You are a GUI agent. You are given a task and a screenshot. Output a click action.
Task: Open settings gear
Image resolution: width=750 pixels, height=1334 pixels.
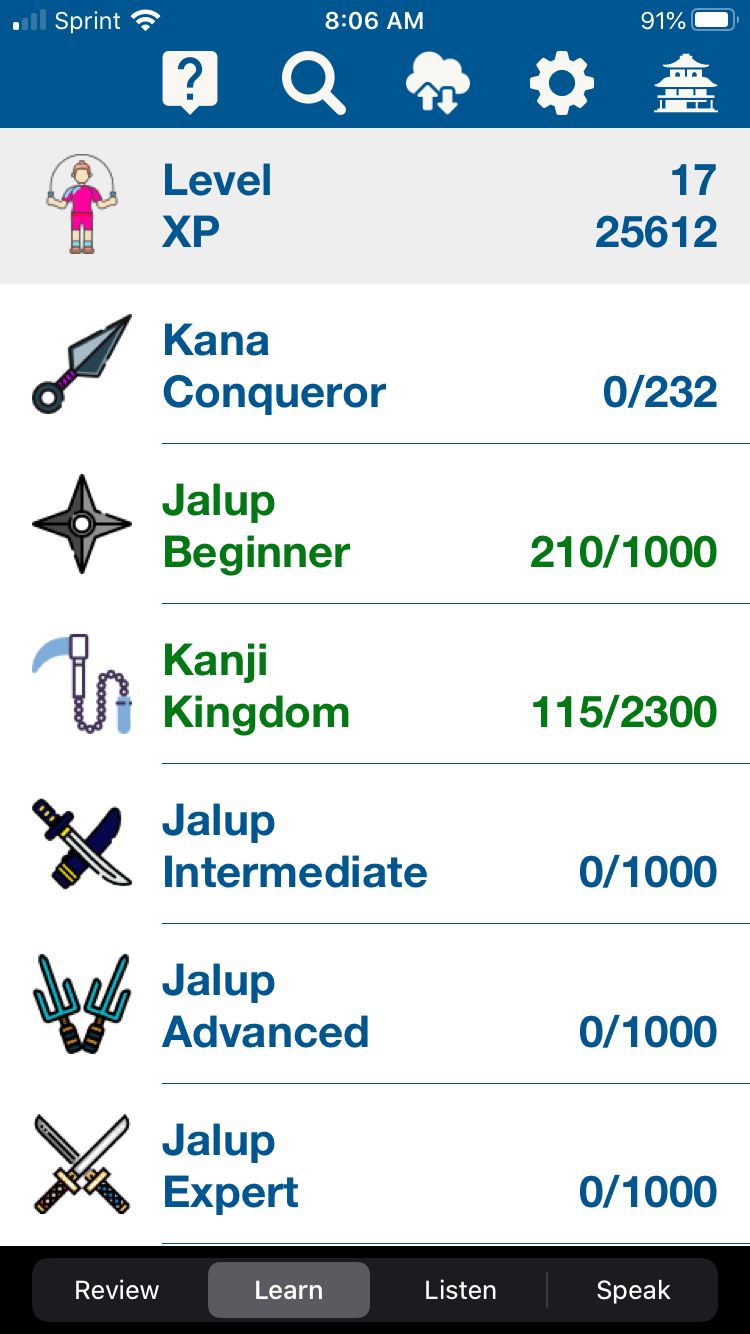(562, 83)
